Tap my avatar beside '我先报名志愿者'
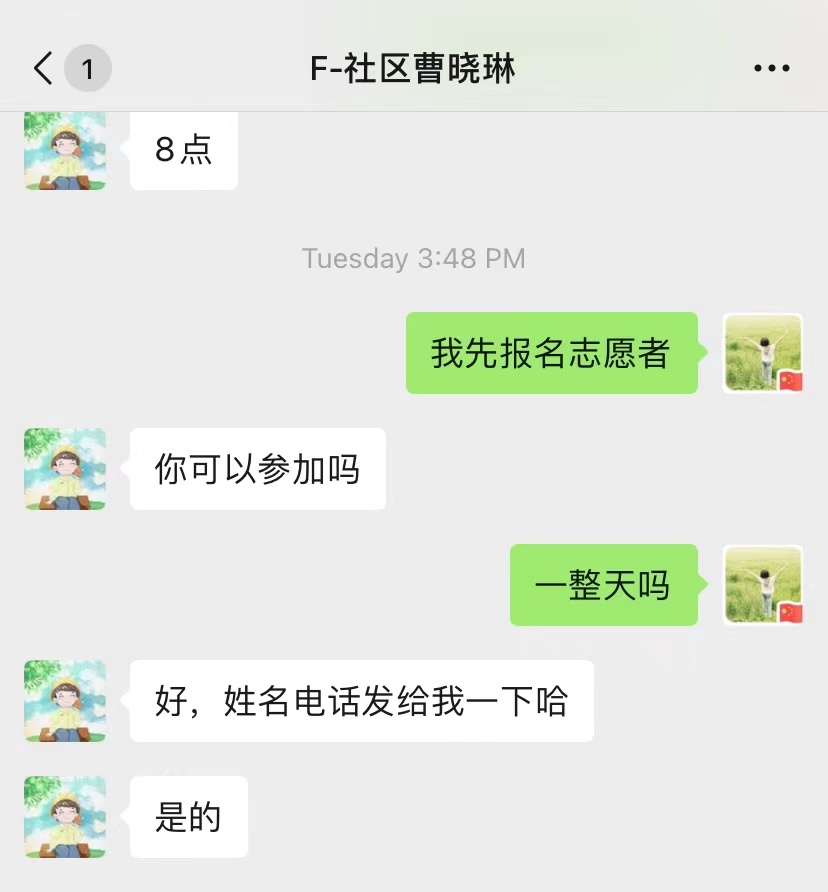828x892 pixels. point(763,353)
